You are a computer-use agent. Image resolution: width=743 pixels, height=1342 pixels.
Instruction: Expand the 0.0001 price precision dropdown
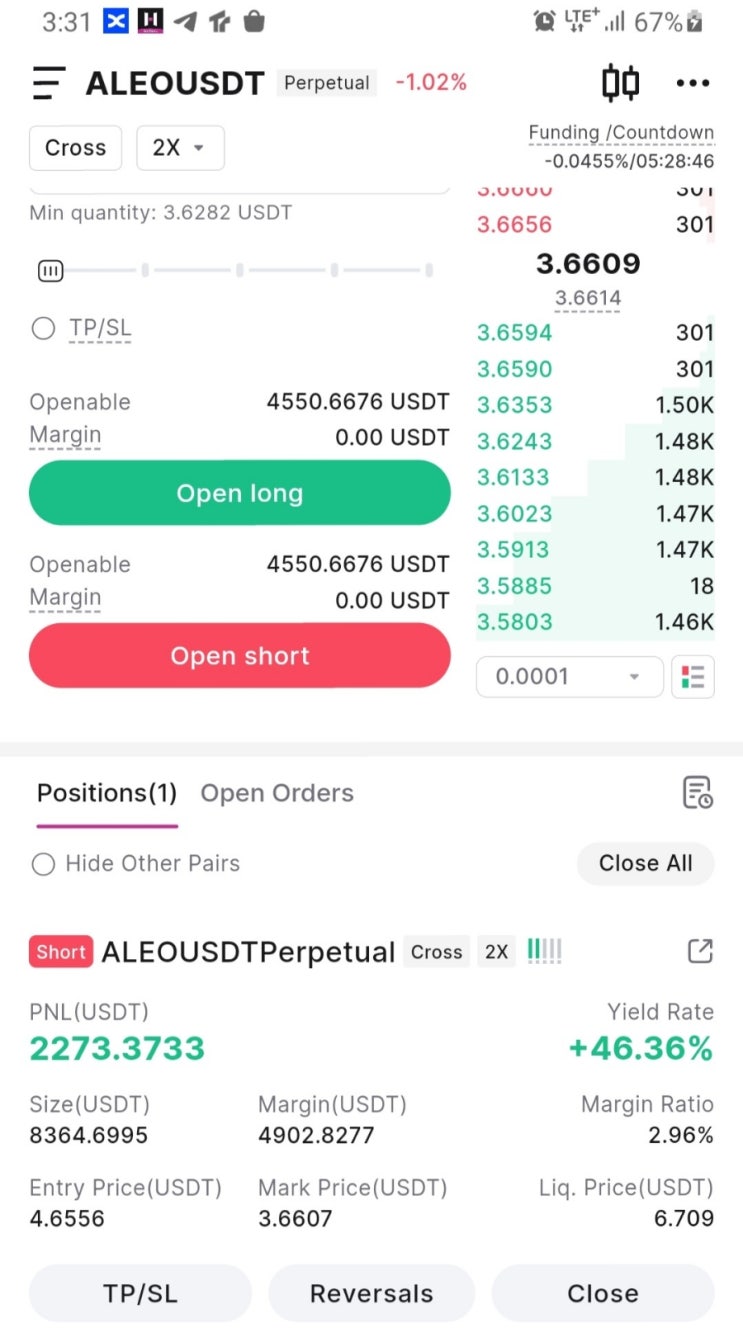[569, 677]
